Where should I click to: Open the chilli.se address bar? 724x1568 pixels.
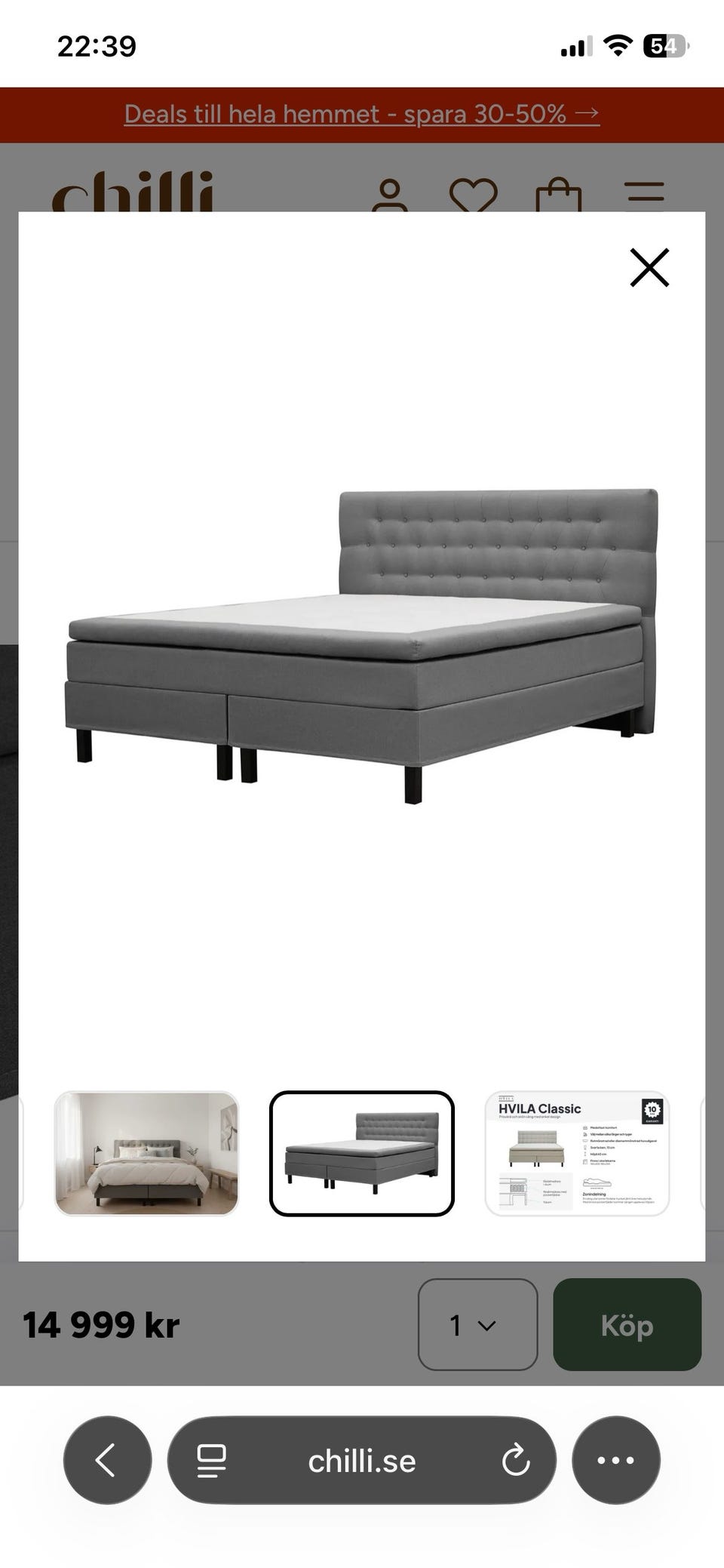click(x=362, y=1460)
